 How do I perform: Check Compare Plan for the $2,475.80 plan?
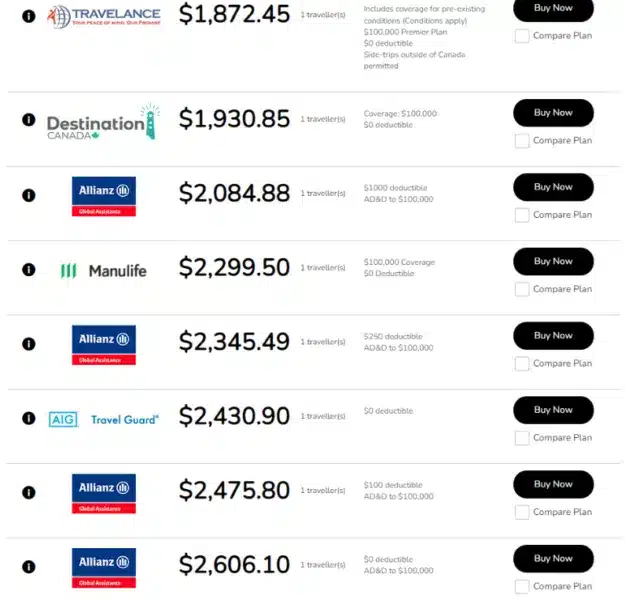click(x=522, y=512)
